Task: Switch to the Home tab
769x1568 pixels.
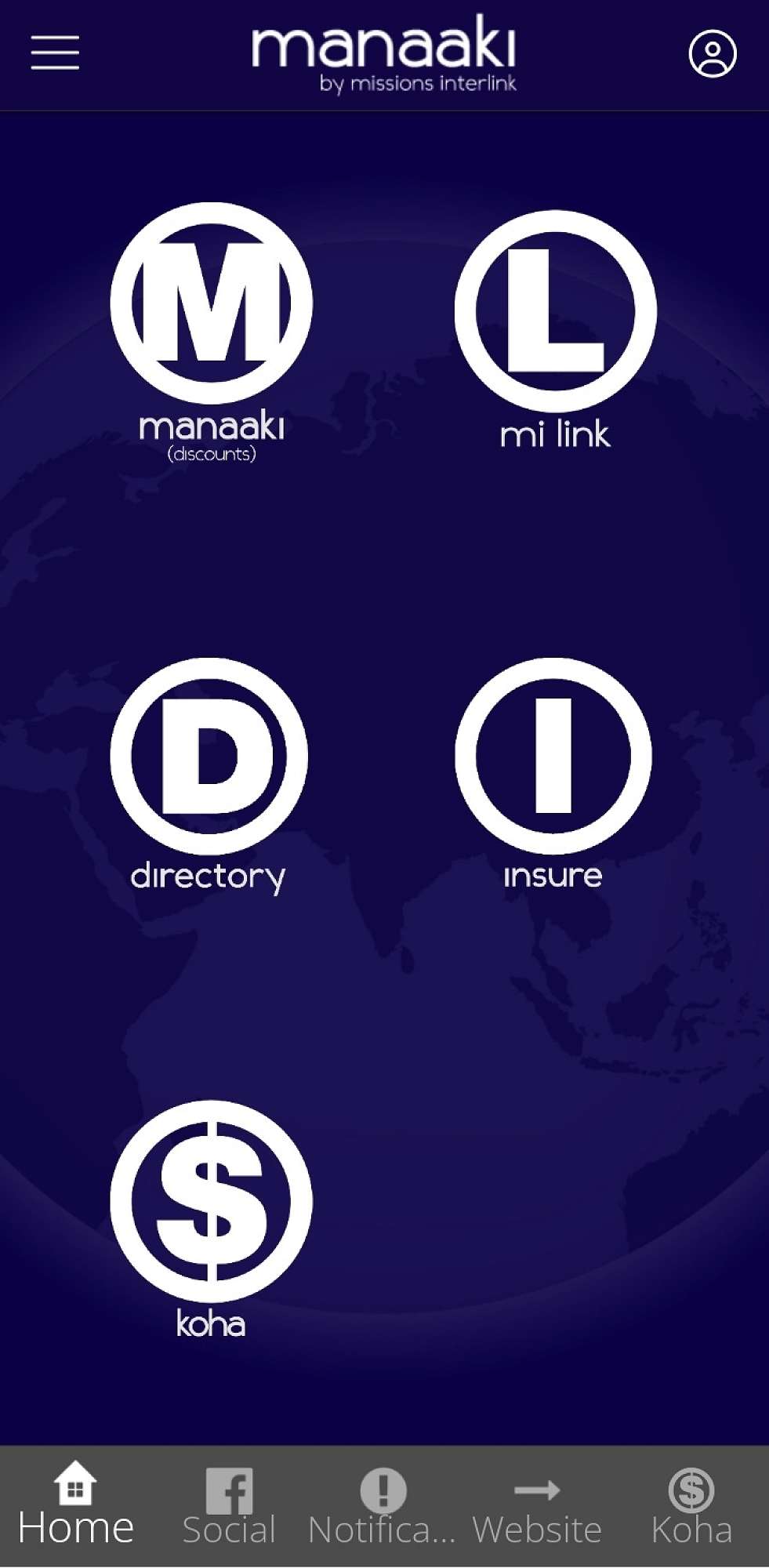Action: 76,1505
